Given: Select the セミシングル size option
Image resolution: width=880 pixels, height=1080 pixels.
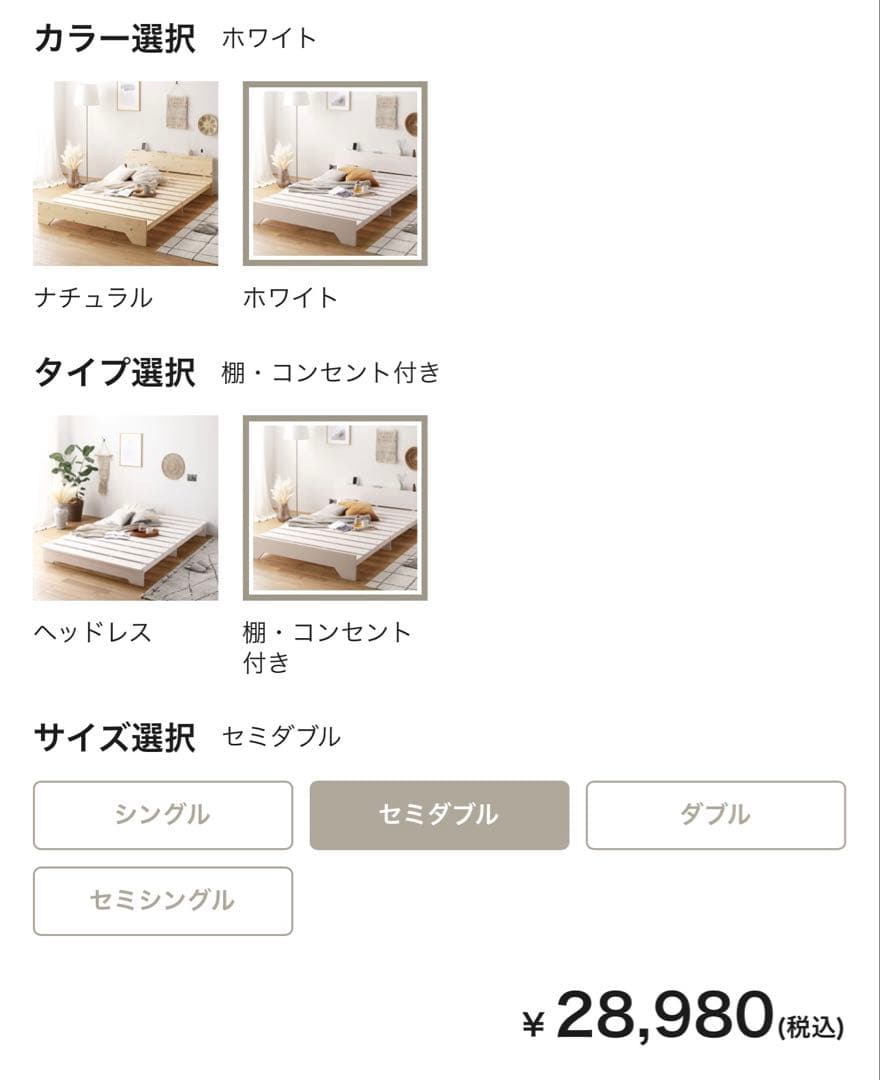Looking at the screenshot, I should pos(164,901).
